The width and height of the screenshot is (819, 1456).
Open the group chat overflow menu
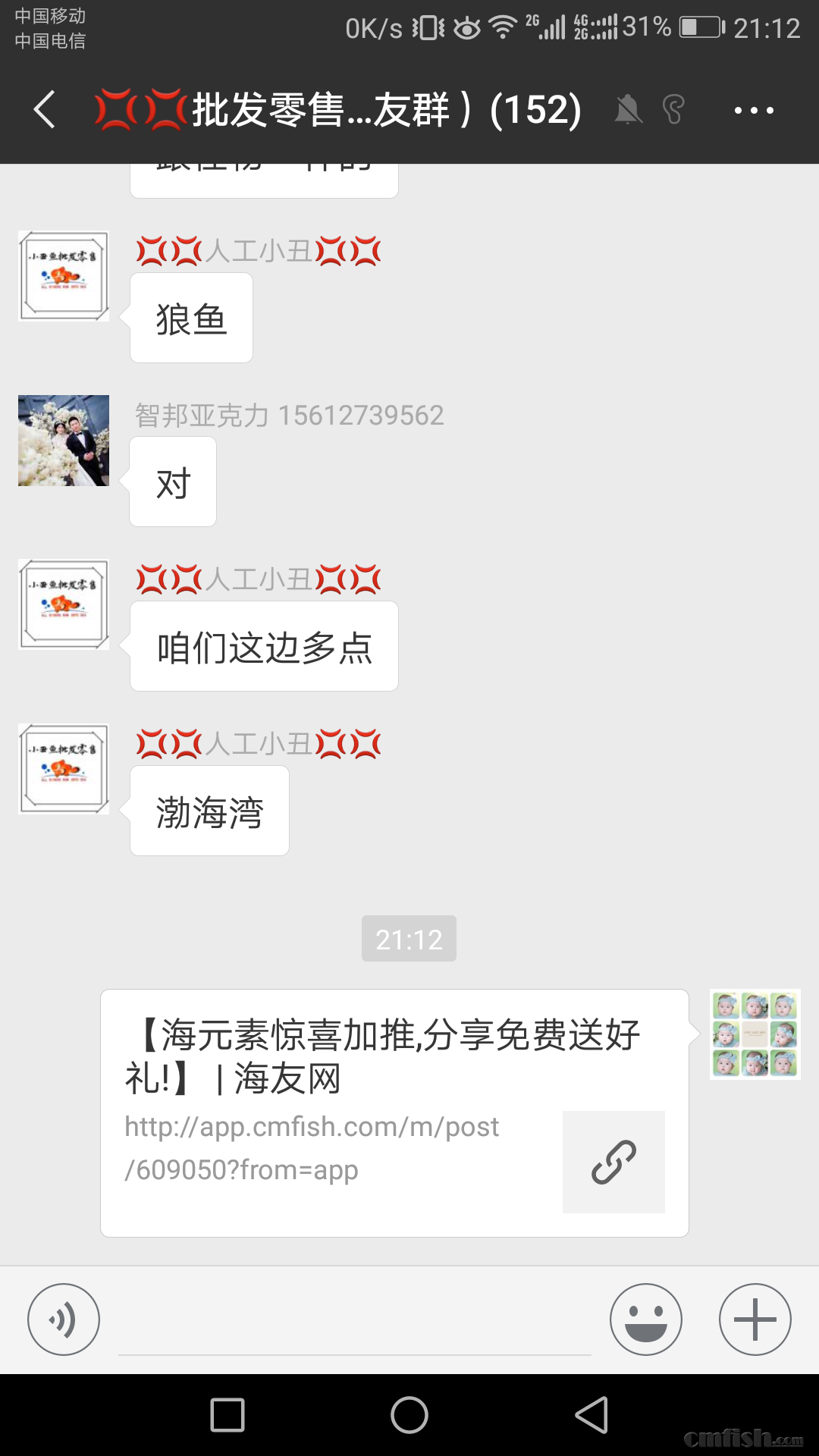pyautogui.click(x=753, y=111)
